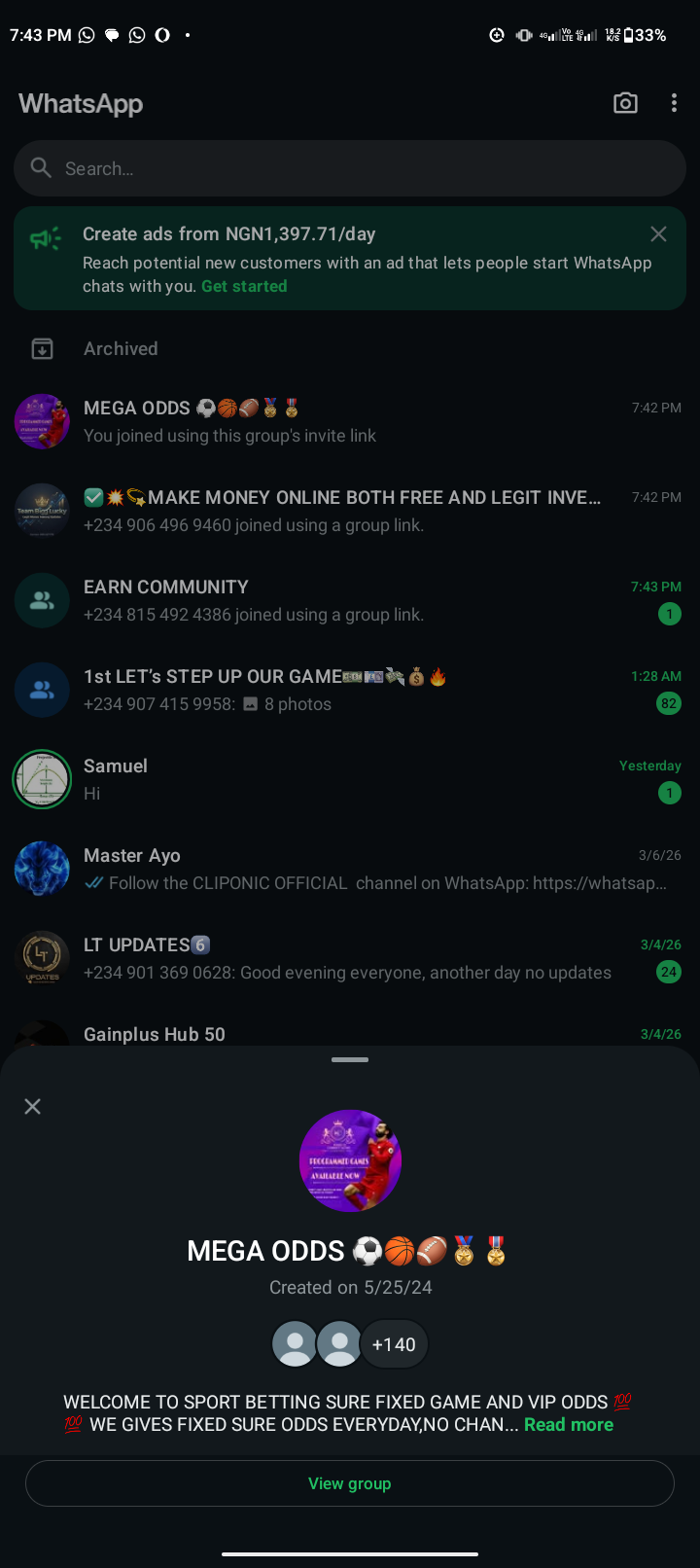Tap Get started in the ads banner

pos(244,286)
